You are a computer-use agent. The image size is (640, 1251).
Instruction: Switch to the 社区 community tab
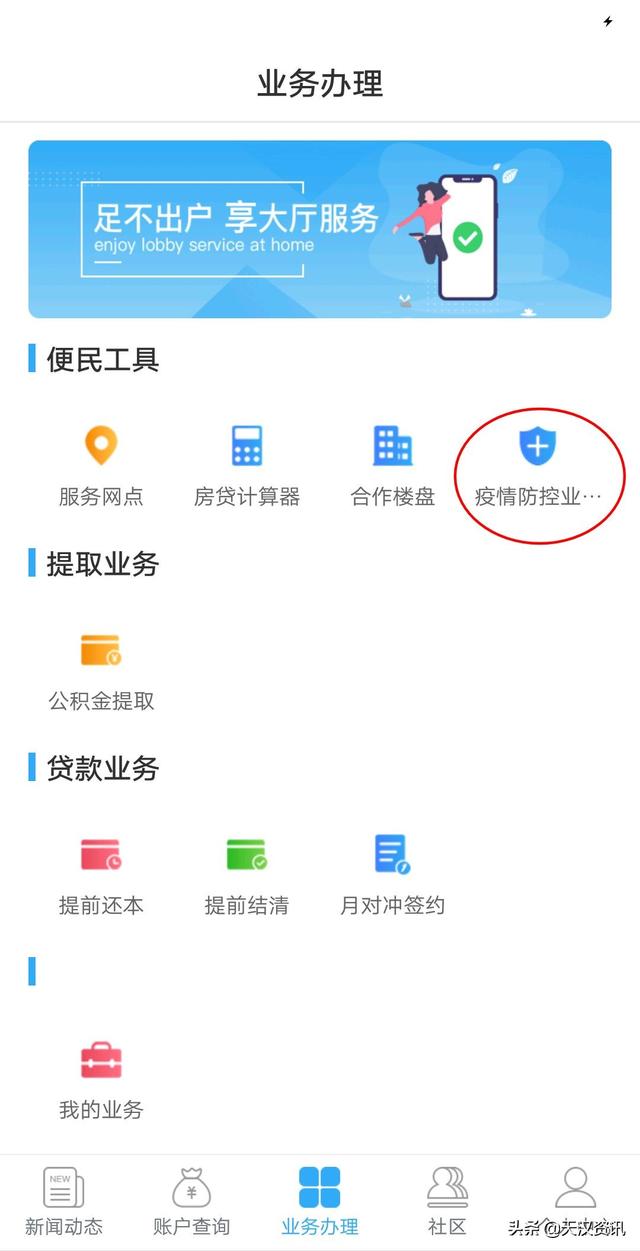(x=447, y=1202)
